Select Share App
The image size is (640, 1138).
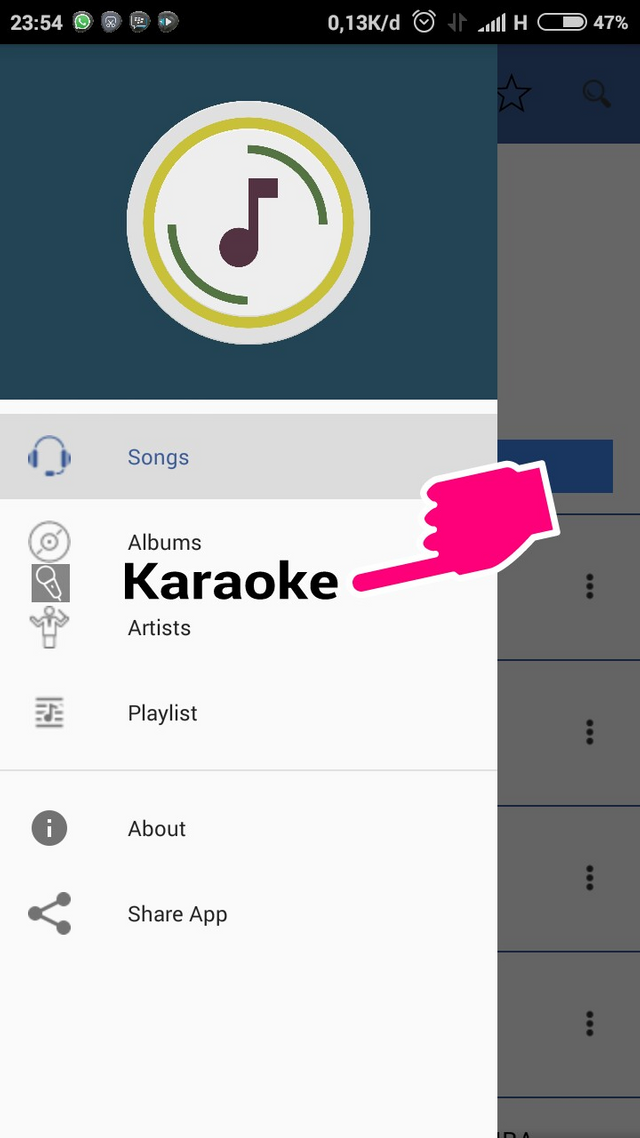(177, 914)
